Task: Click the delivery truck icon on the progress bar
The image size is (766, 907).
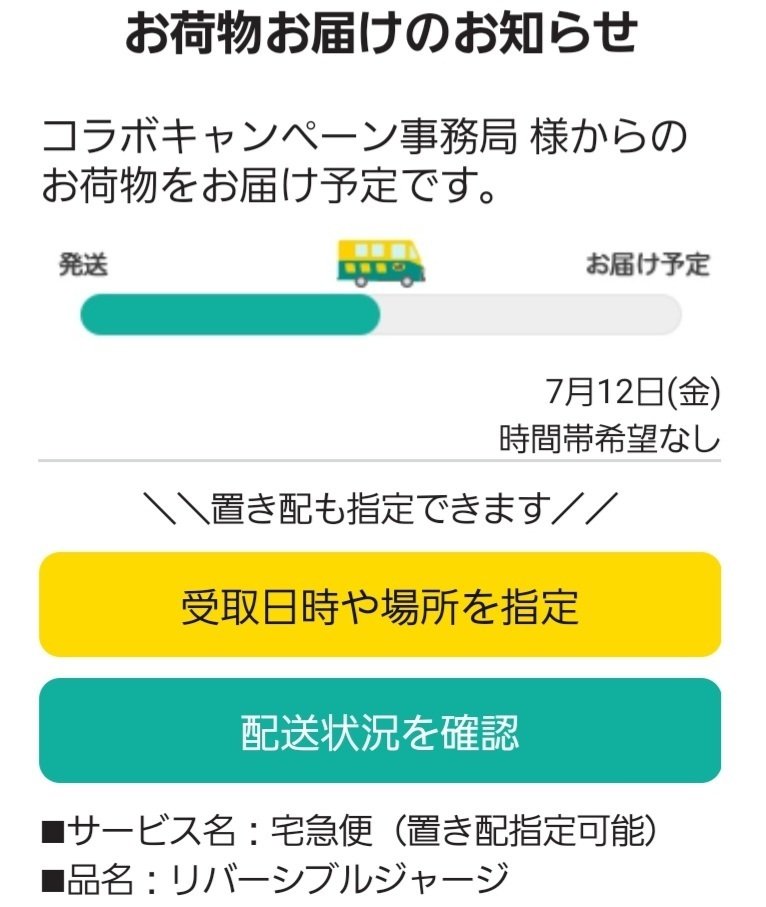Action: pos(382,262)
